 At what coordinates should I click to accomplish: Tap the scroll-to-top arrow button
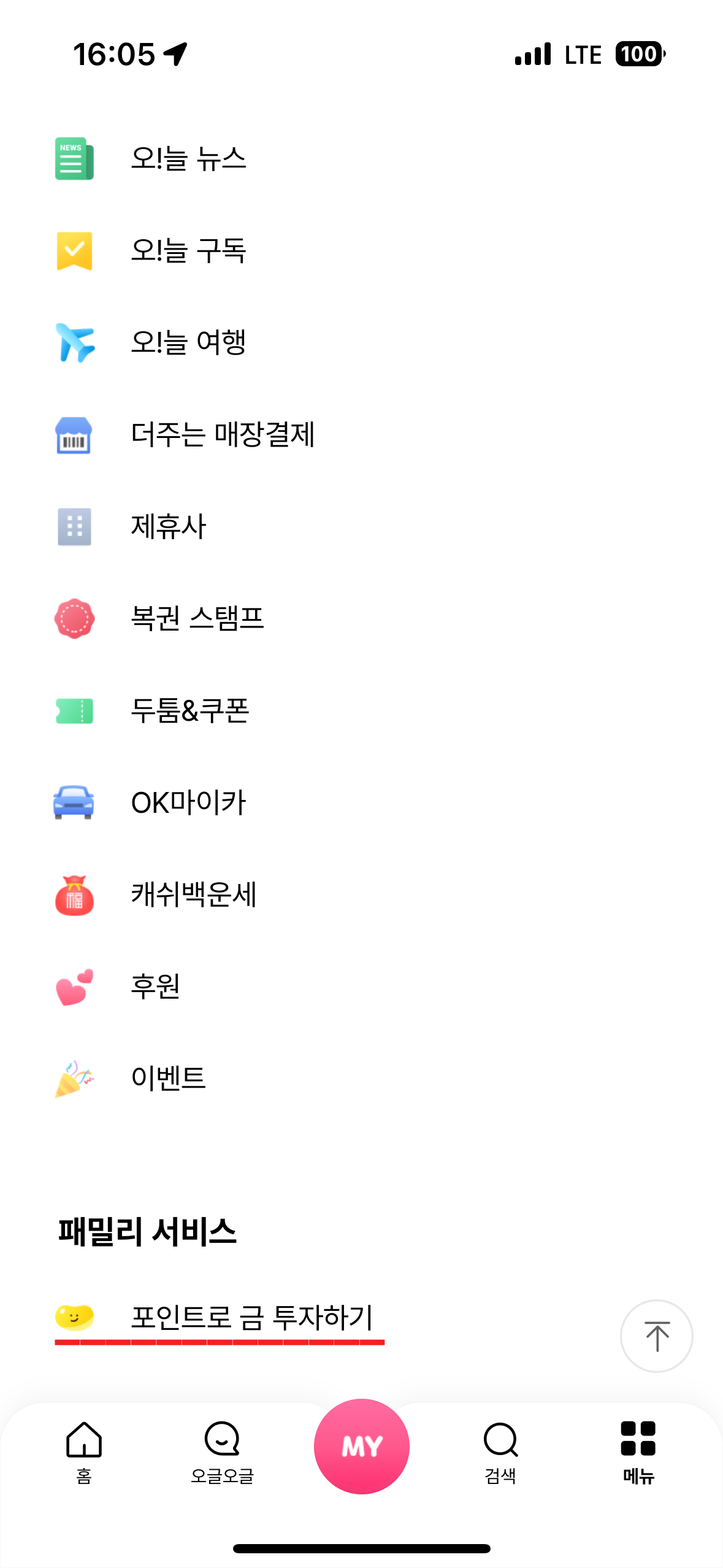tap(656, 1336)
